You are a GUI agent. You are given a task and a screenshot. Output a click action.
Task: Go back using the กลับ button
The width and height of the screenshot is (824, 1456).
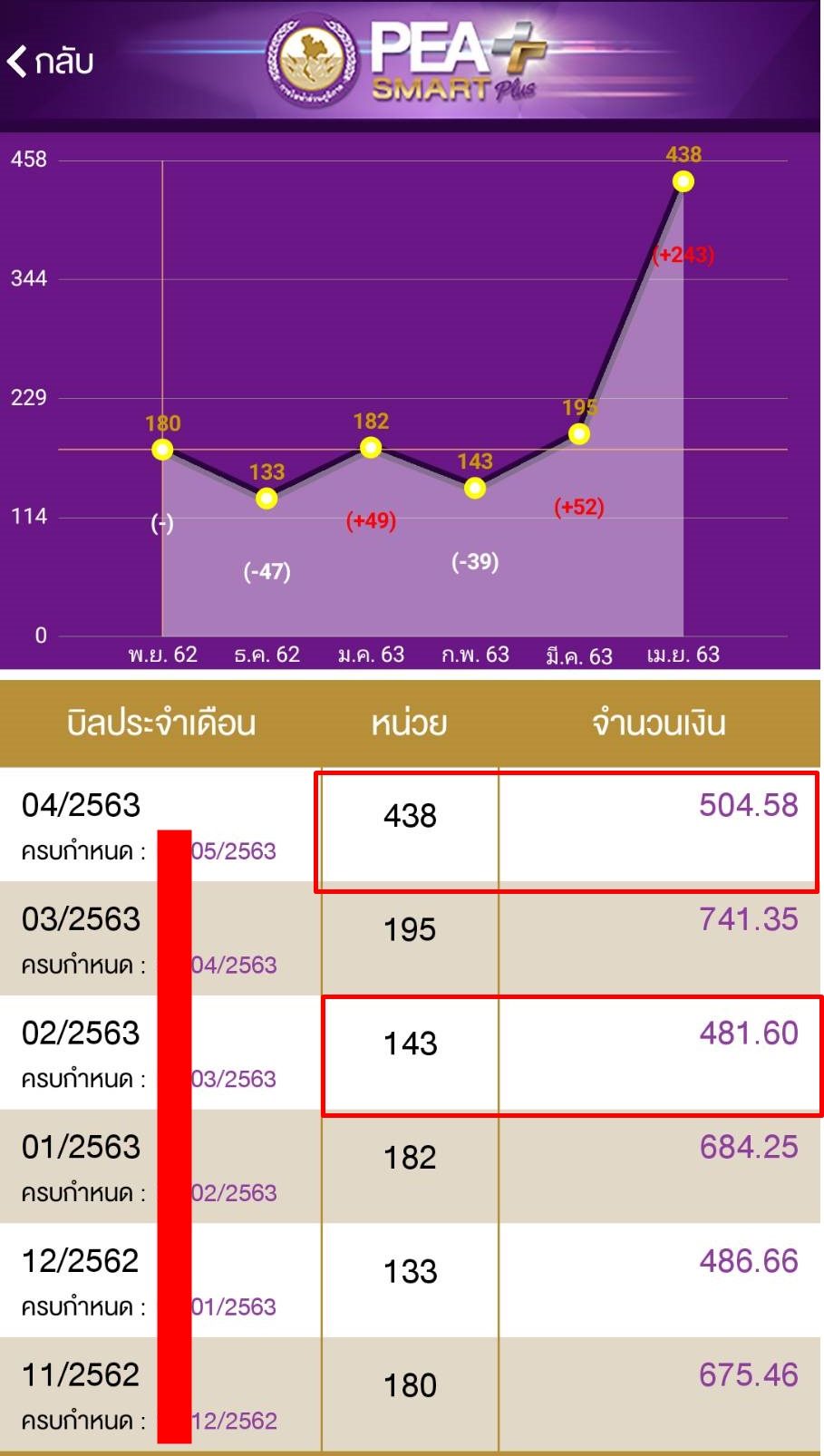pos(51,62)
